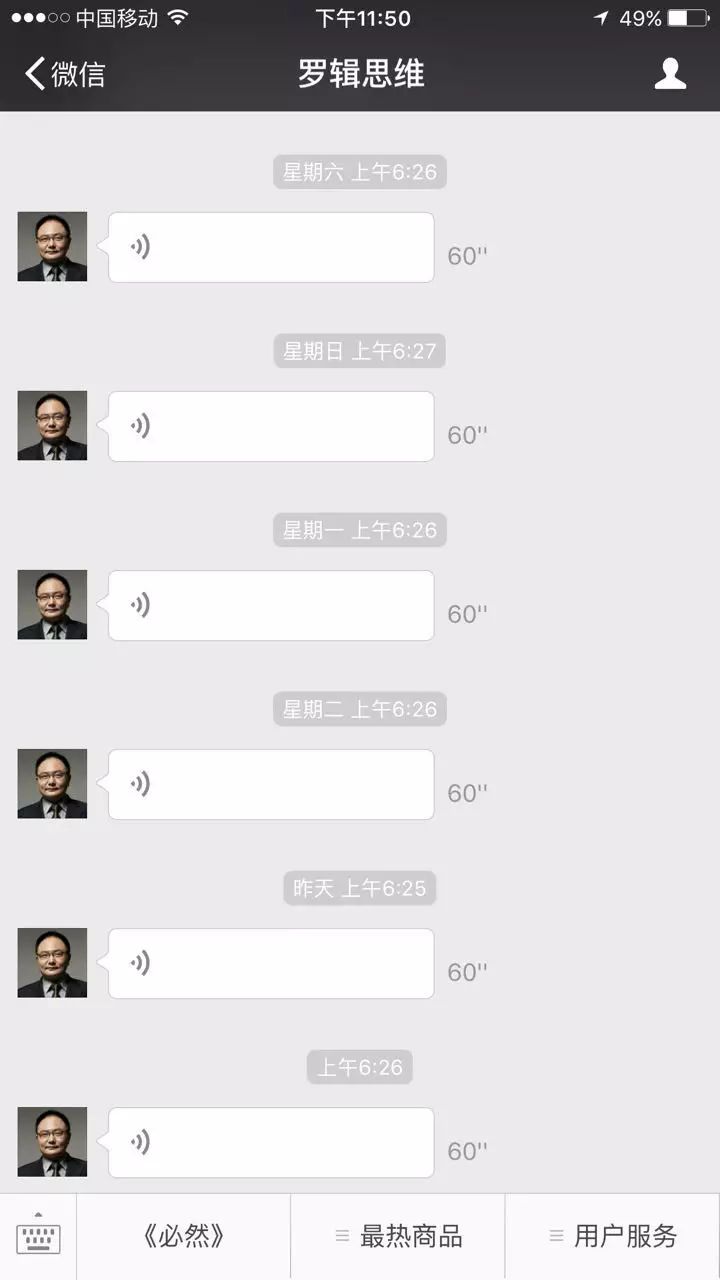Image resolution: width=720 pixels, height=1280 pixels.
Task: Open the account profile icon
Action: tap(670, 74)
